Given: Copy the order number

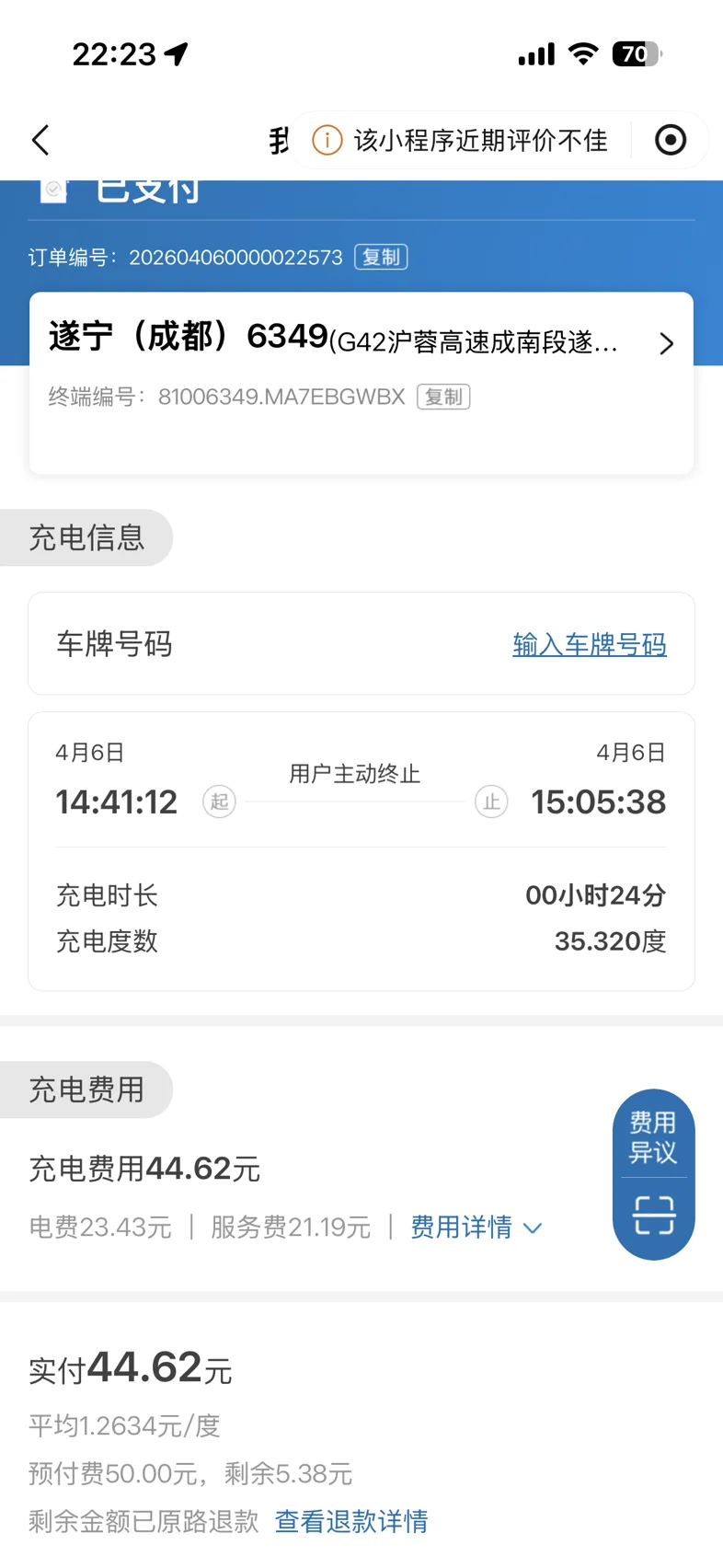Looking at the screenshot, I should point(381,257).
